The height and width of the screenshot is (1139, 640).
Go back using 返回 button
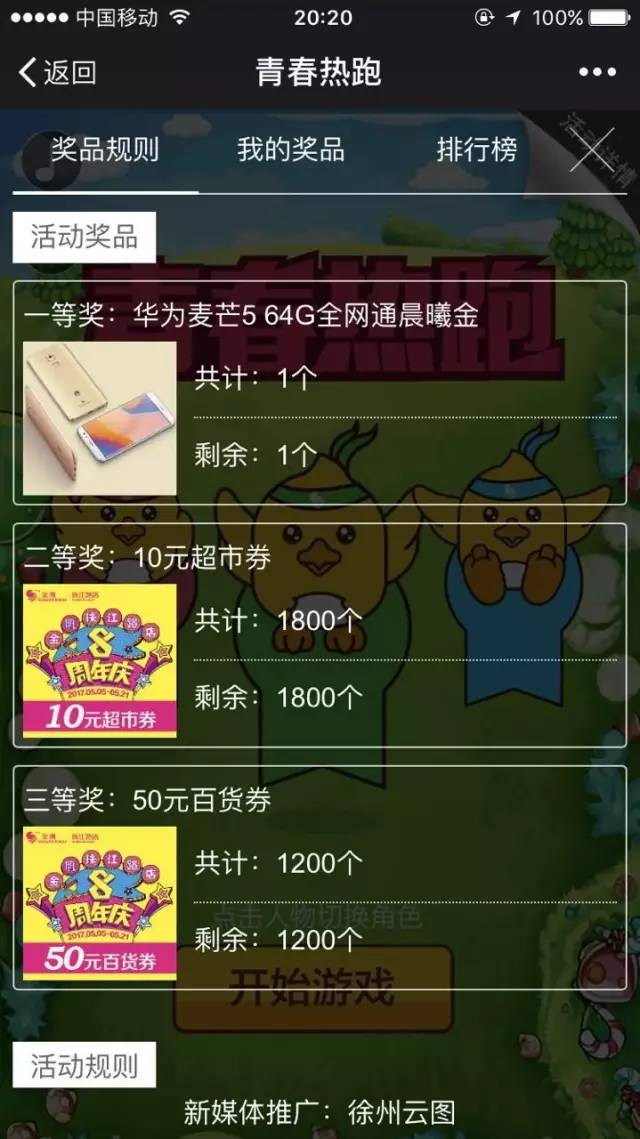coord(58,72)
